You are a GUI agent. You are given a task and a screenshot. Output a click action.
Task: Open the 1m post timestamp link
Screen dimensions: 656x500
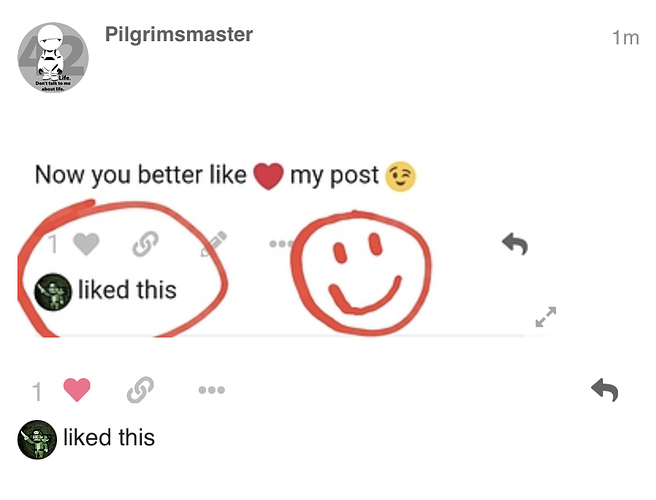pyautogui.click(x=625, y=38)
